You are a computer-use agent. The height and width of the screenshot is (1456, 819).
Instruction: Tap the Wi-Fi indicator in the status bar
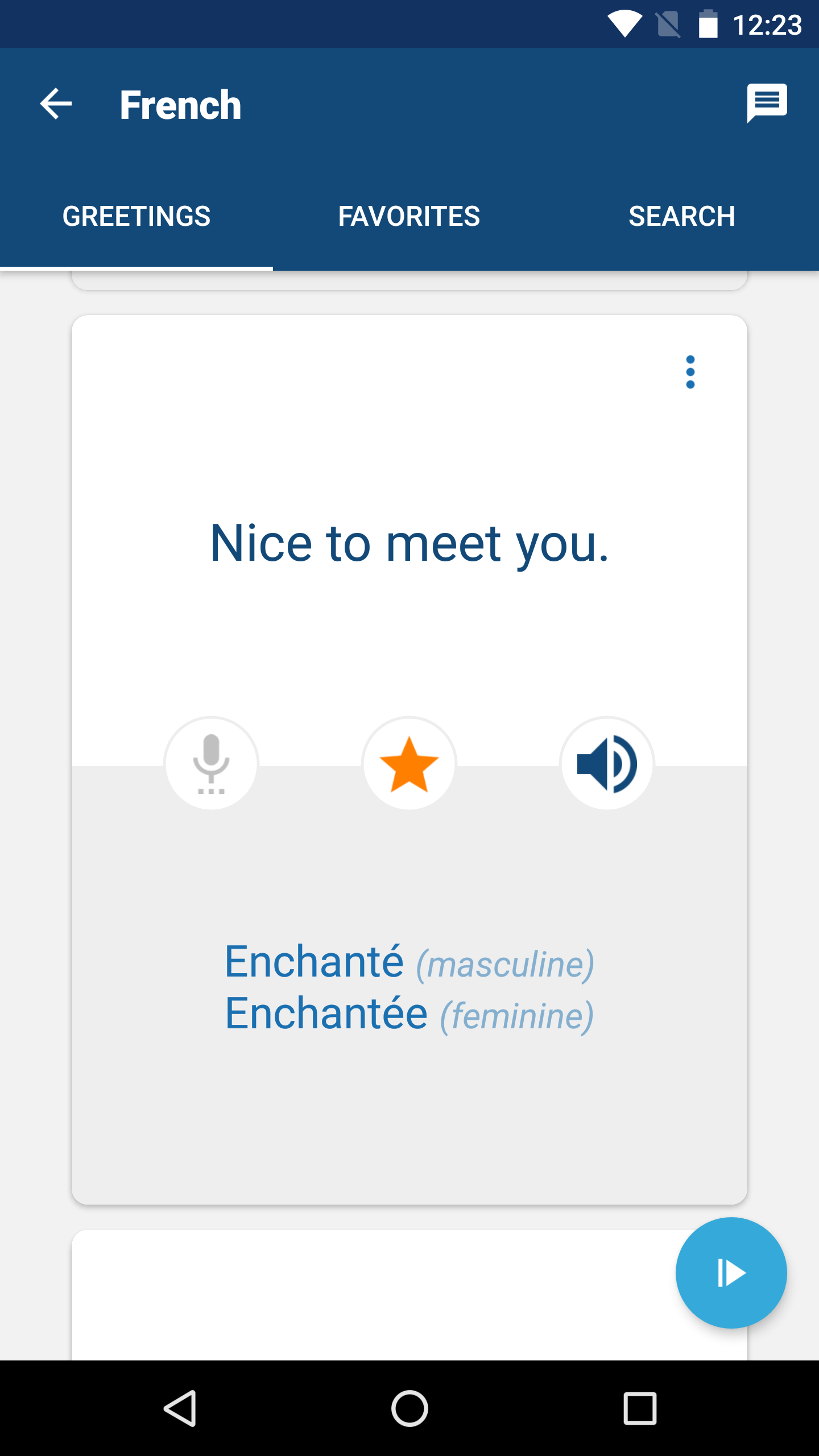(x=623, y=23)
